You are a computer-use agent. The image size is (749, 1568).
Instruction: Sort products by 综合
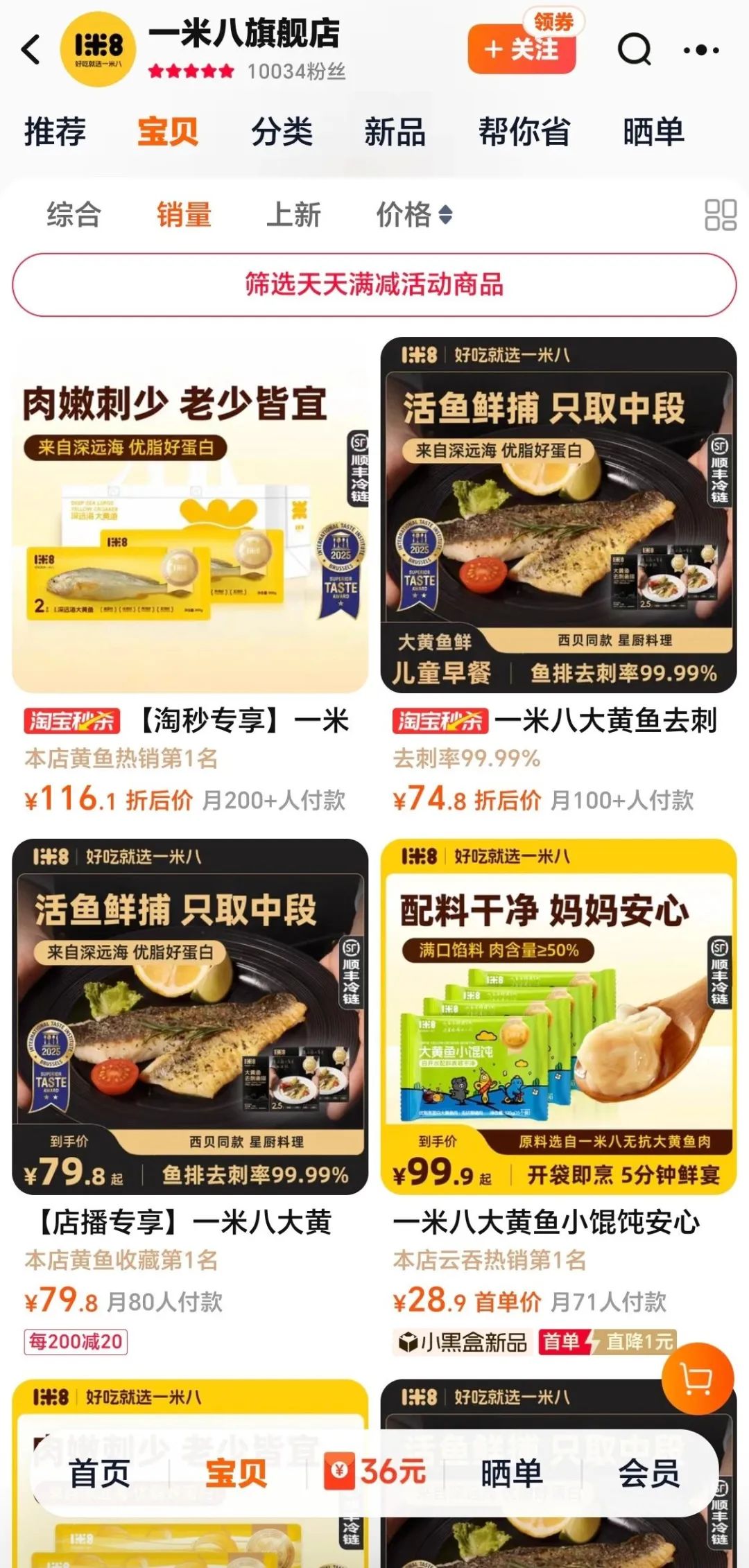(74, 215)
